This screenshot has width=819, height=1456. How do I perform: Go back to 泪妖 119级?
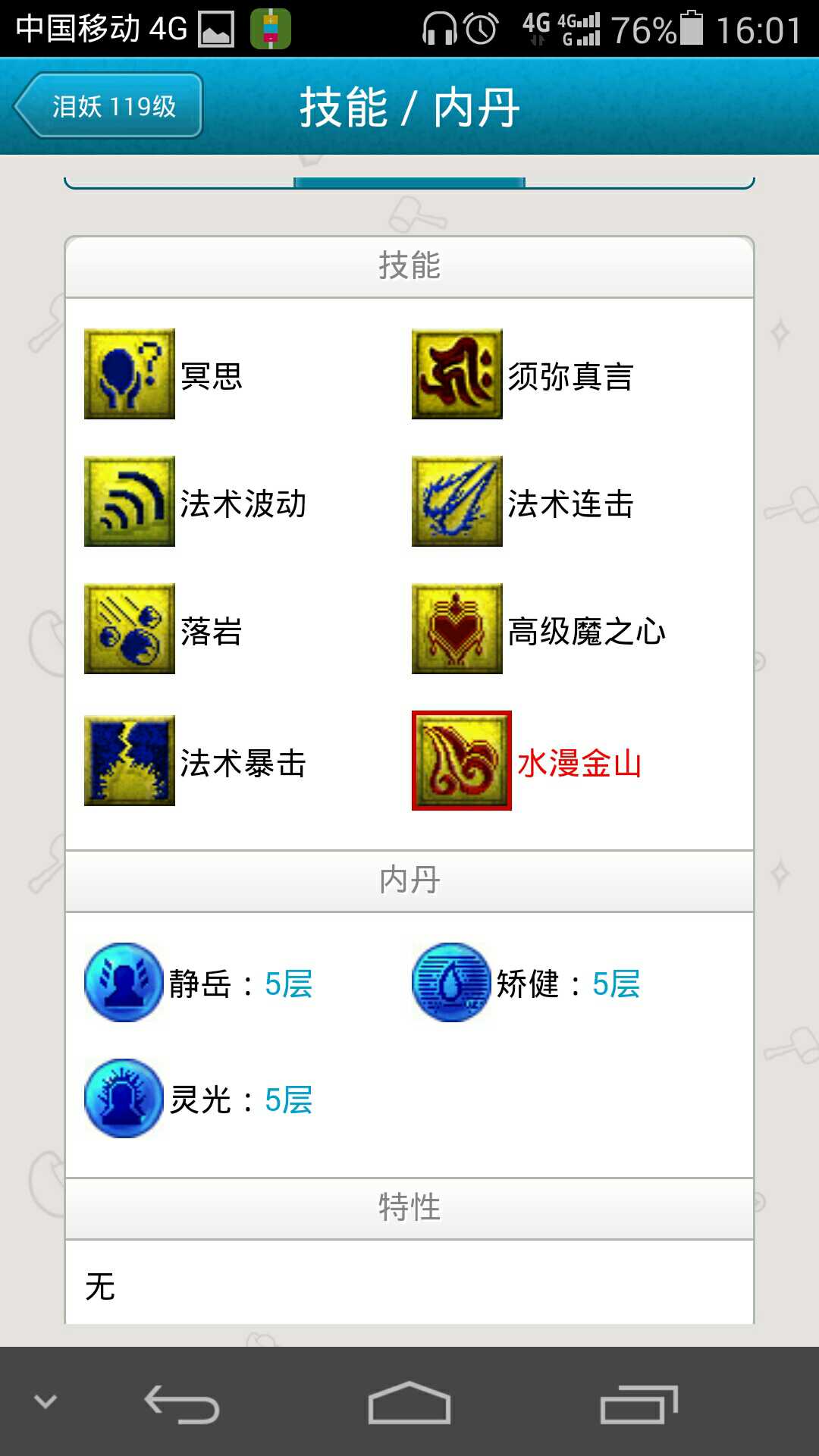(108, 105)
